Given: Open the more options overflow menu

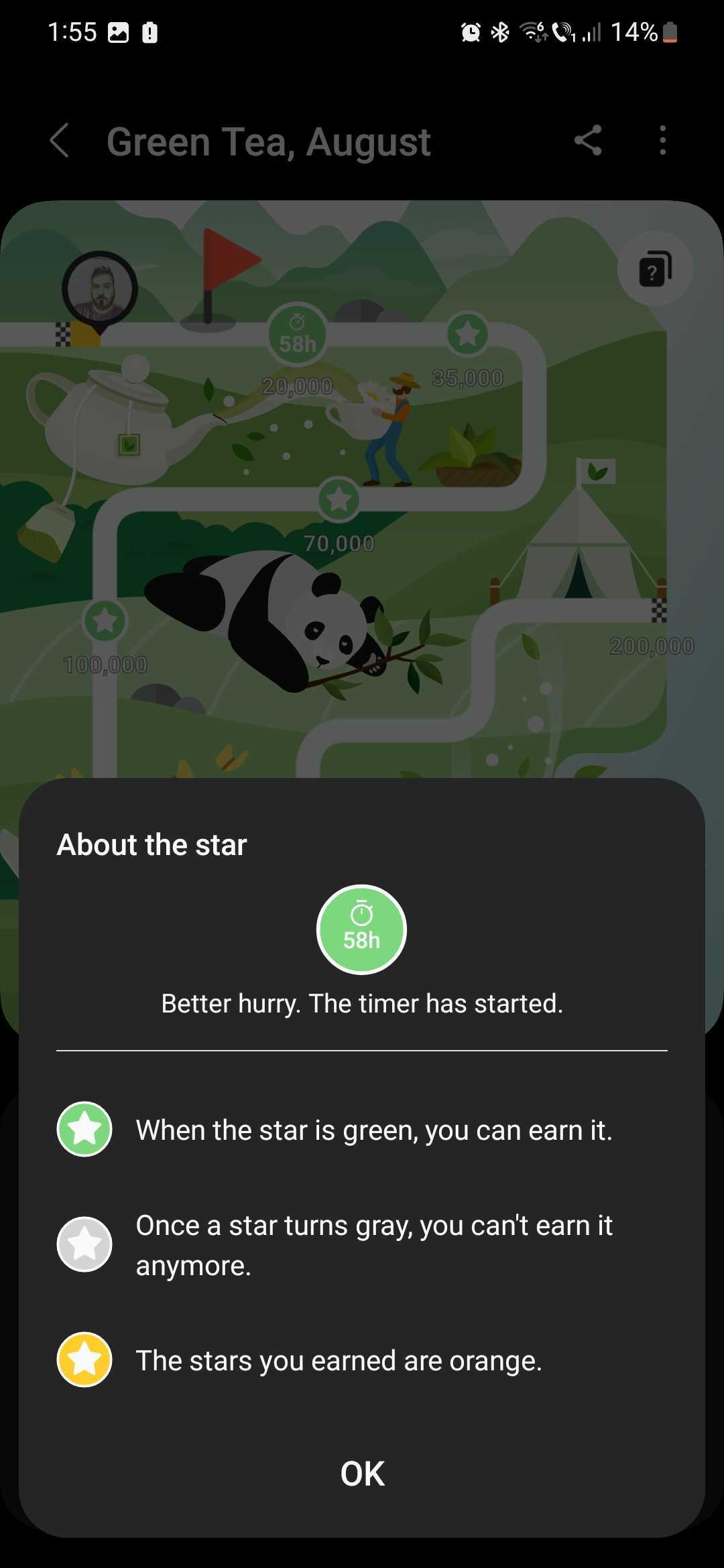Looking at the screenshot, I should 662,141.
